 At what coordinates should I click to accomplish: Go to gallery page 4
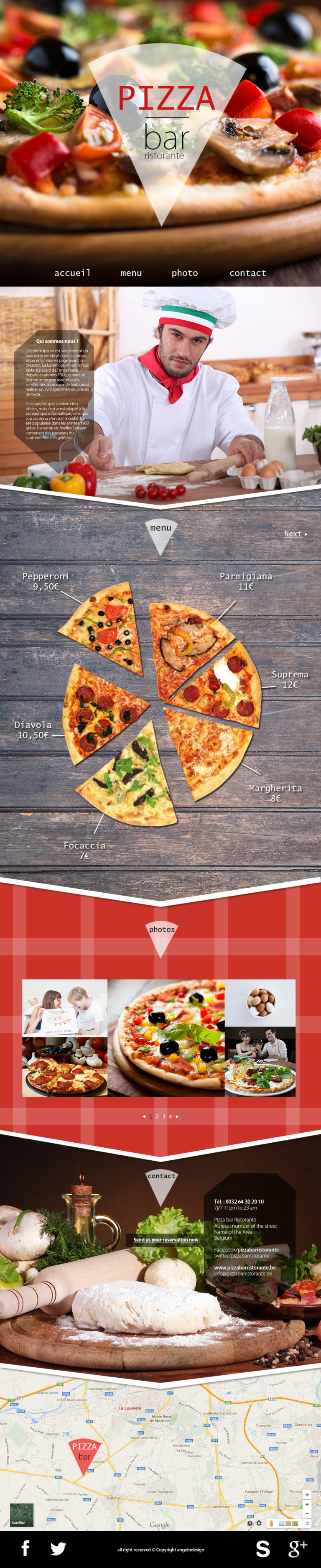coord(170,1116)
